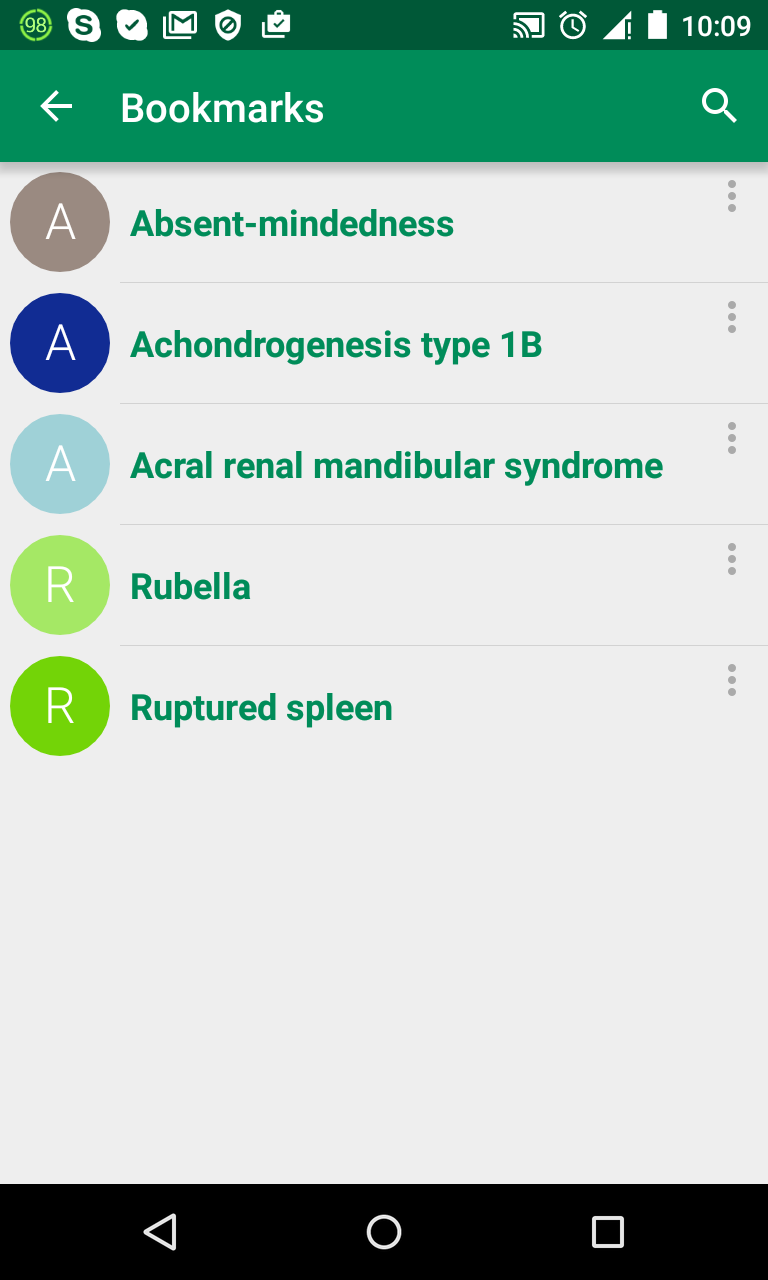The width and height of the screenshot is (768, 1280).
Task: Go to the home screen
Action: pos(384,1232)
